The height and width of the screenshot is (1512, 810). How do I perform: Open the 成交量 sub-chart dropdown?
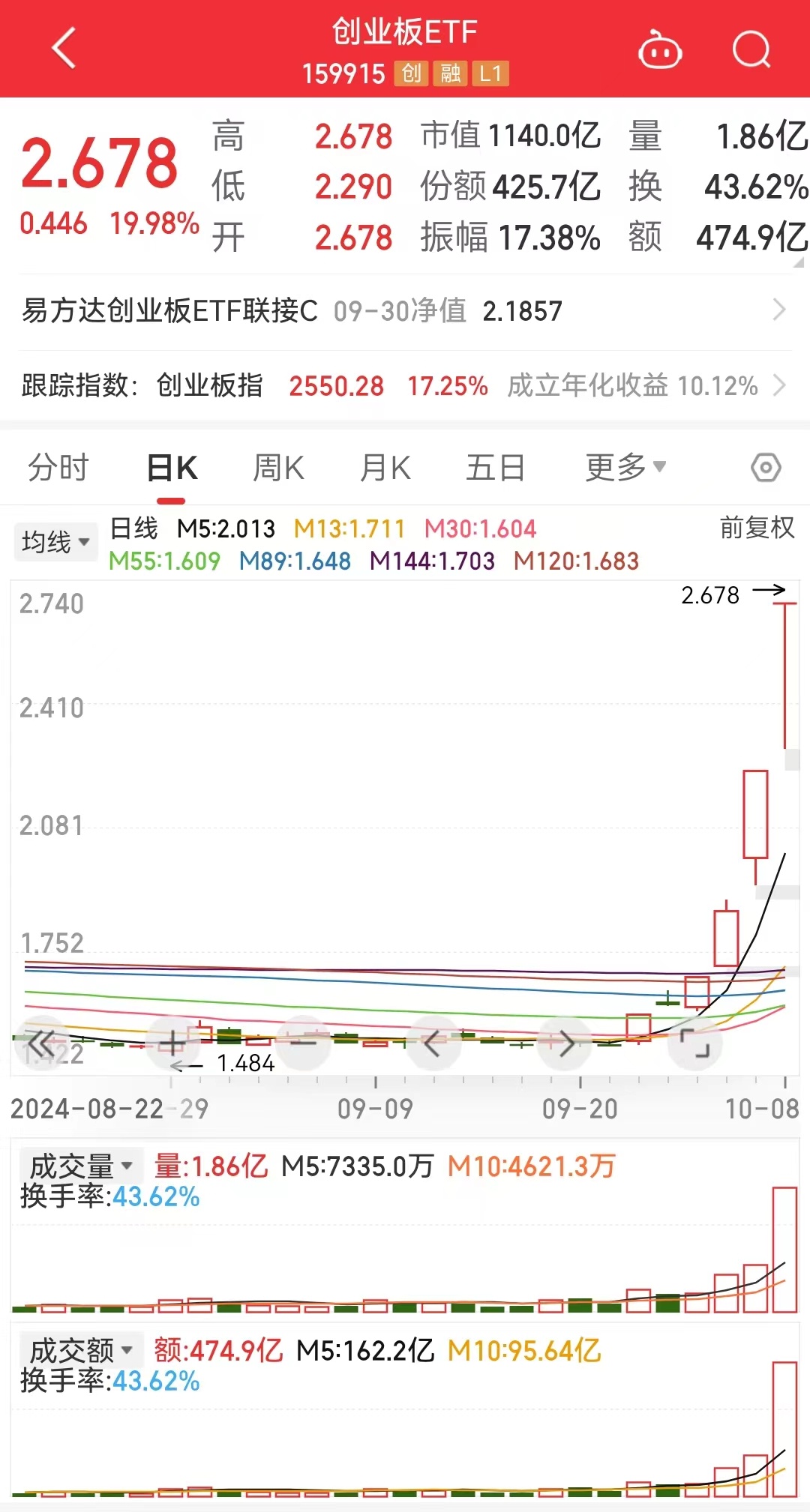tap(80, 1166)
